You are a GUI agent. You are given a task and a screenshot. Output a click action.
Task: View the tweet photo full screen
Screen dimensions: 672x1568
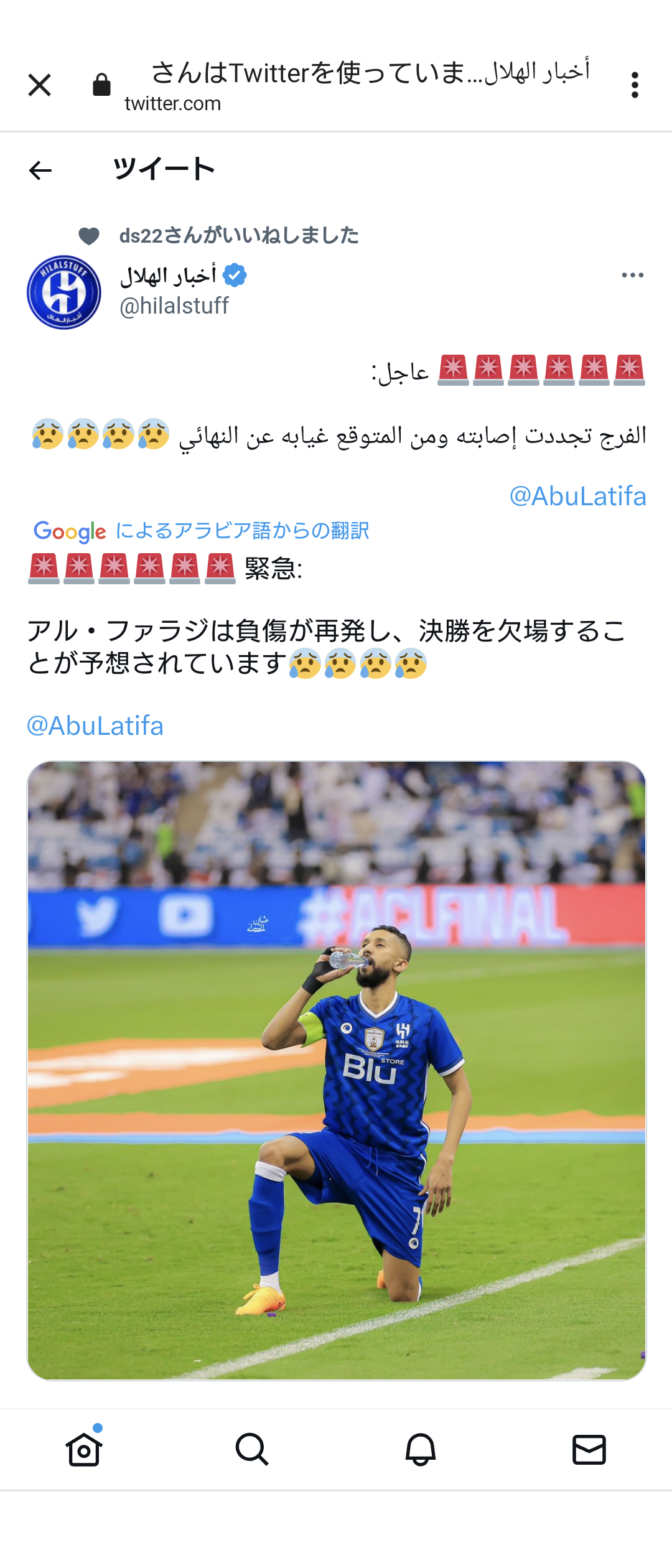[337, 1070]
